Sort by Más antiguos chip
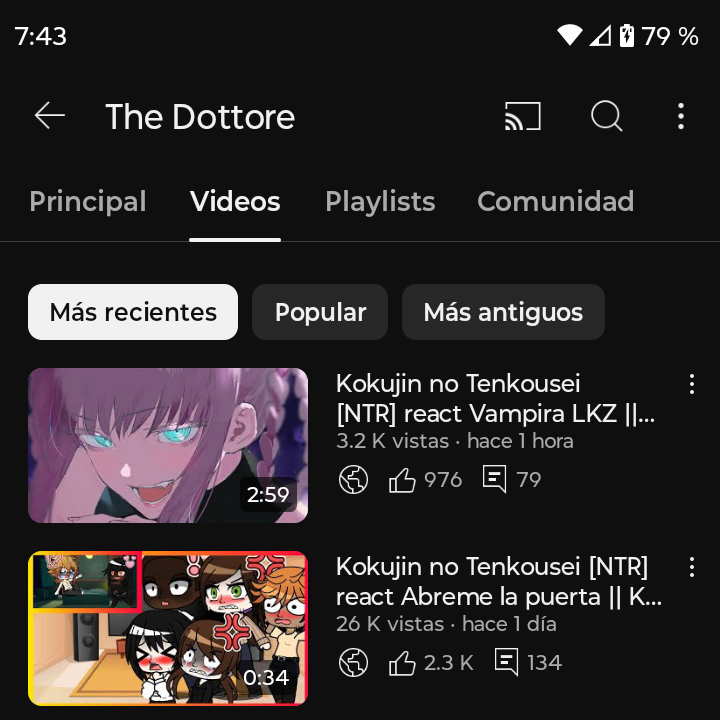Image resolution: width=720 pixels, height=720 pixels. (x=503, y=312)
